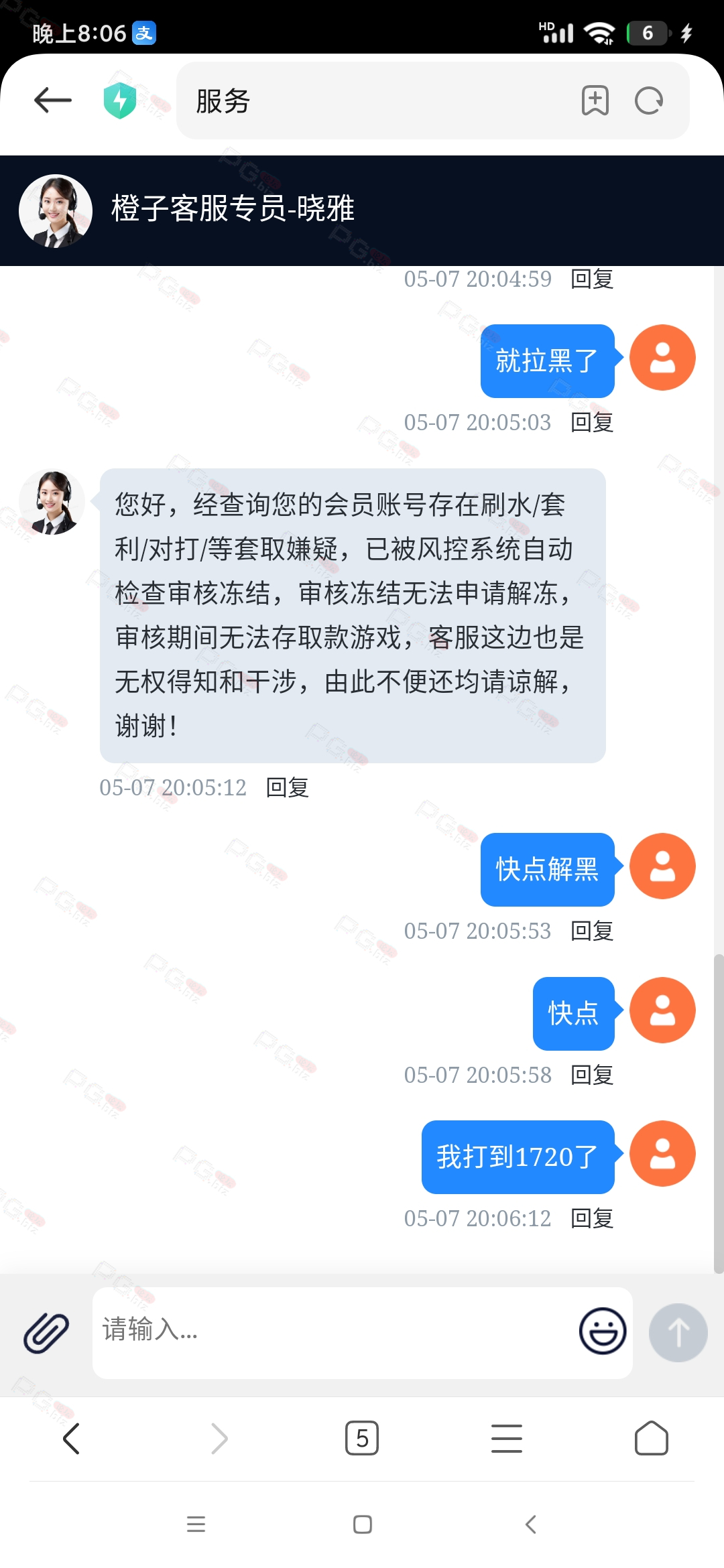Tap the system recent apps button
The height and width of the screenshot is (1568, 724).
click(196, 1524)
